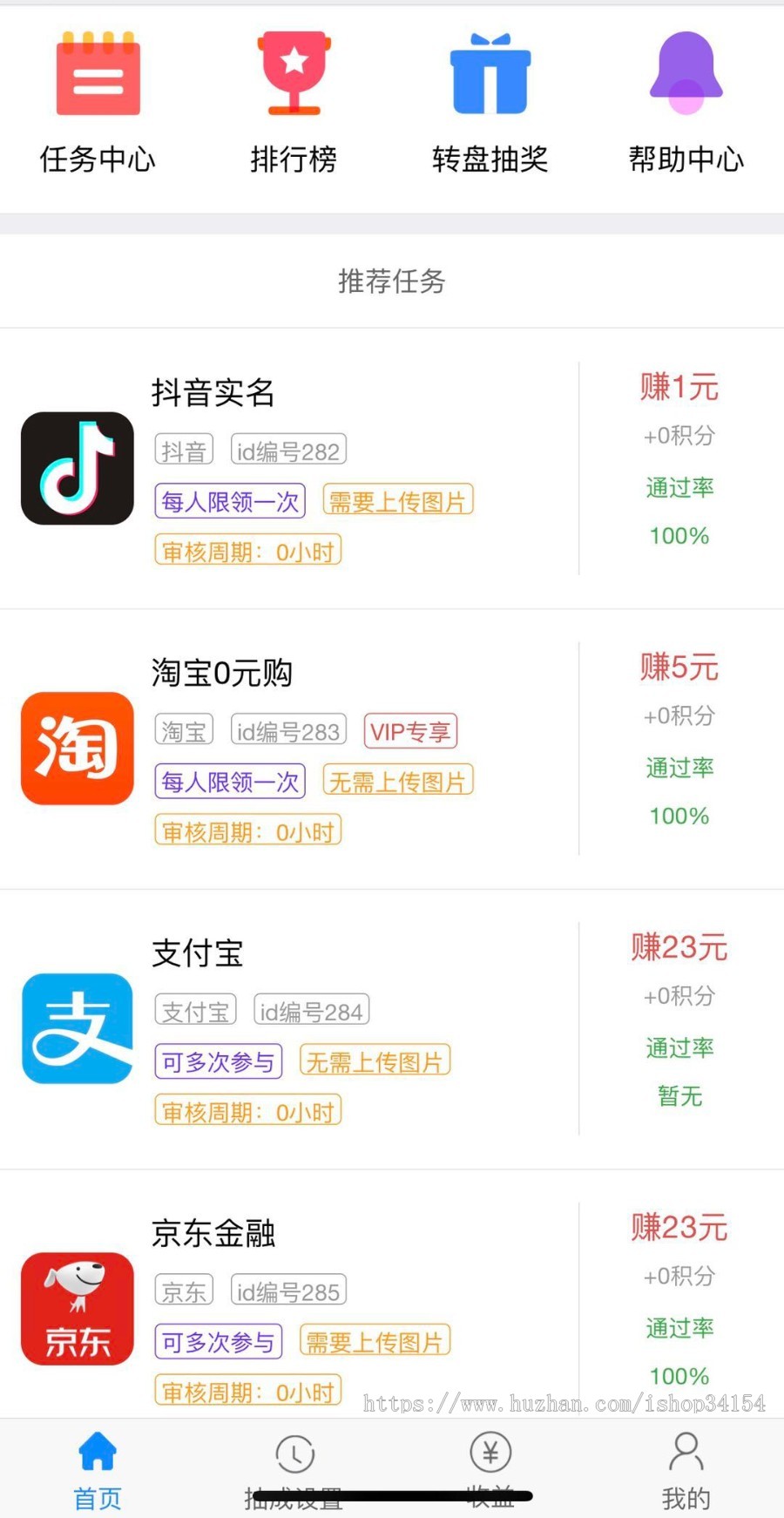784x1518 pixels.
Task: Click the 需要上传图片 tag on 京东金融
Action: tap(374, 1342)
